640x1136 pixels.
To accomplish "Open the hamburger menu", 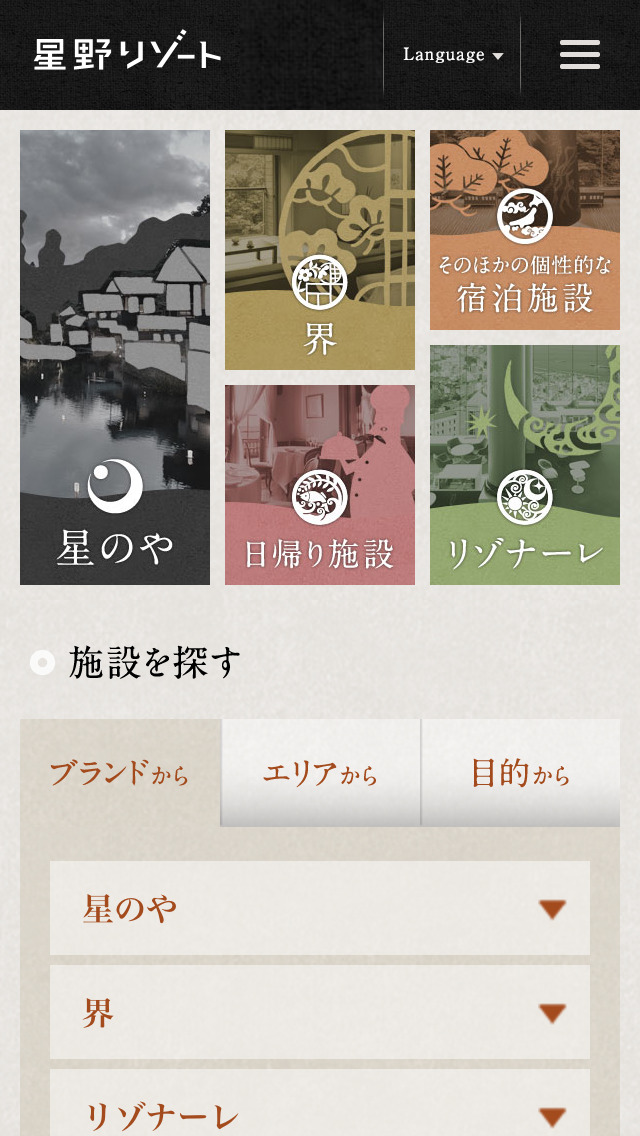I will coord(580,55).
